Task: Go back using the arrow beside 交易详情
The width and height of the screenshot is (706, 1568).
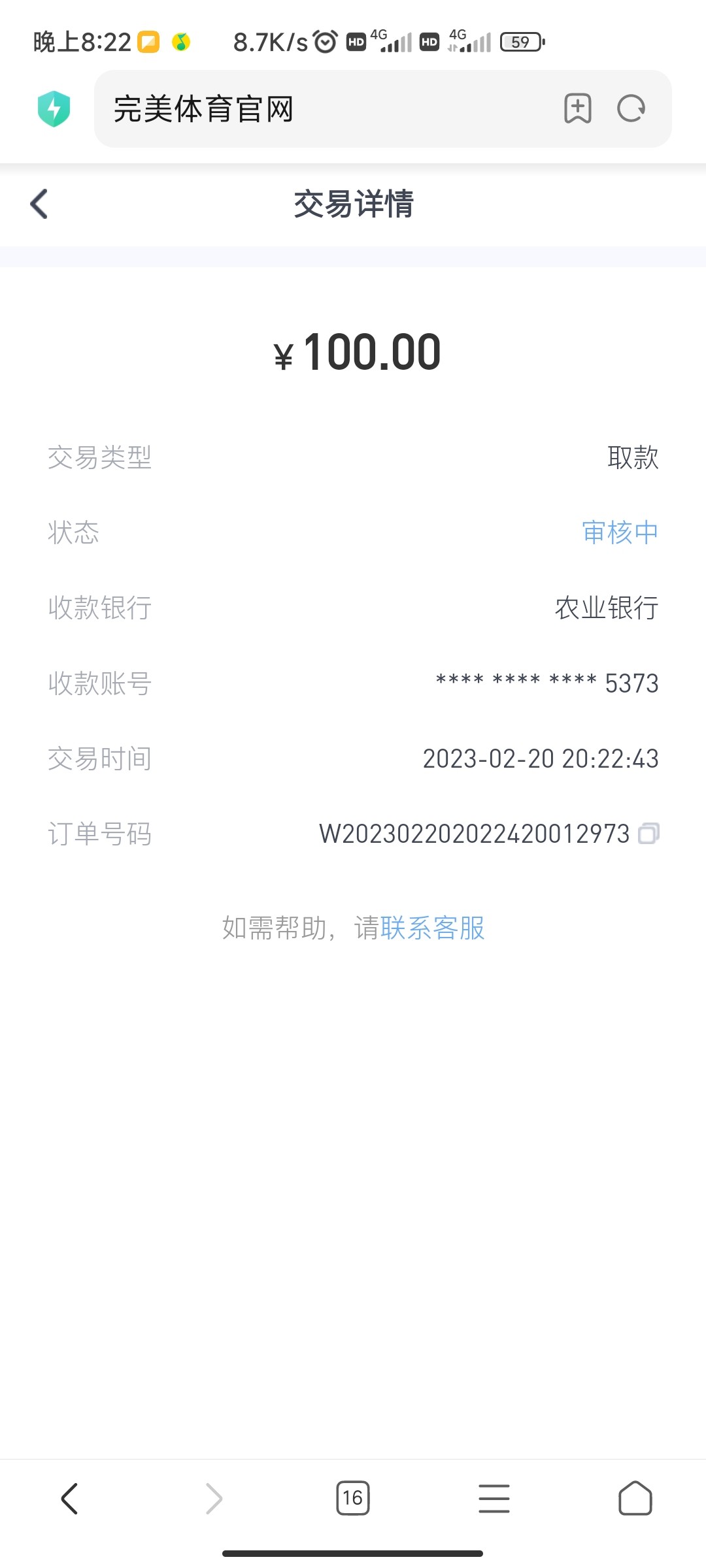Action: pos(39,204)
